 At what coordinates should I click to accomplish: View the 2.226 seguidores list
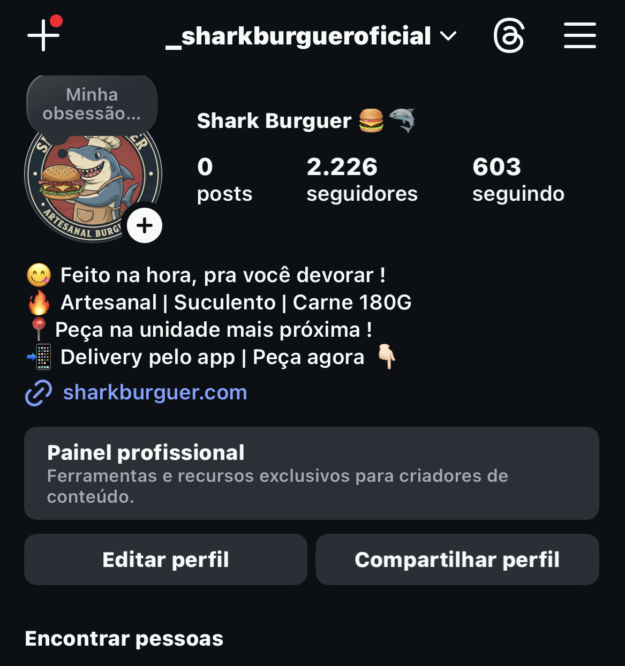tap(362, 179)
